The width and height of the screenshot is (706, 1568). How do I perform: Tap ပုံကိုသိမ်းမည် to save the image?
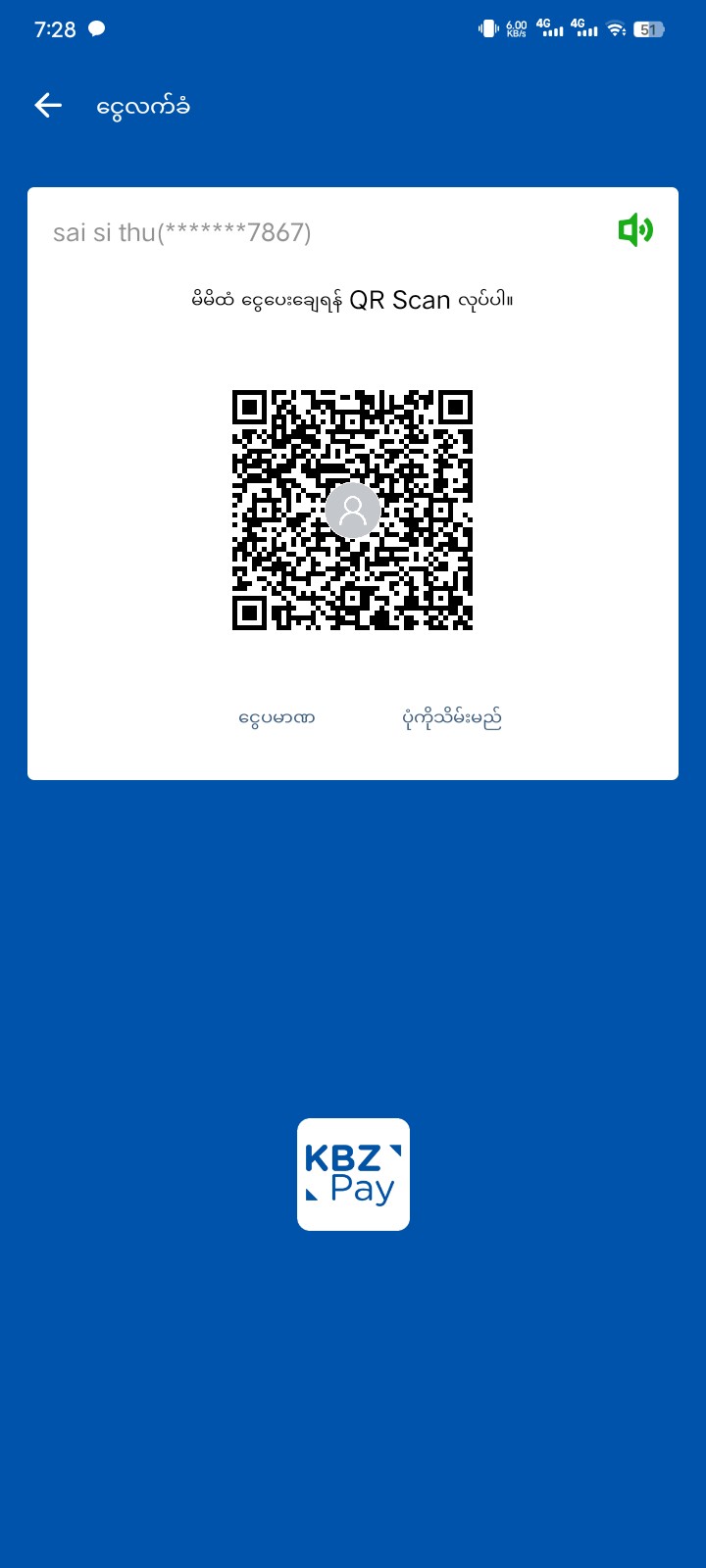452,718
